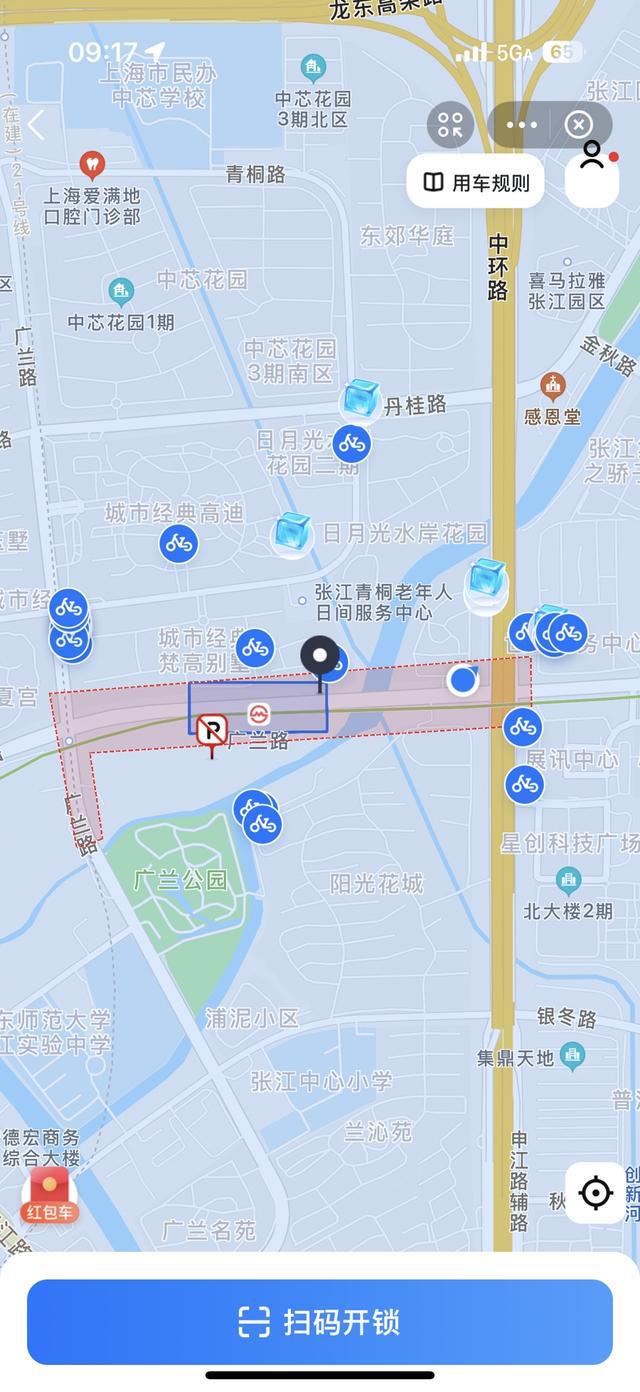The width and height of the screenshot is (640, 1392).
Task: Open the 红包车 red packet bike
Action: [50, 1197]
